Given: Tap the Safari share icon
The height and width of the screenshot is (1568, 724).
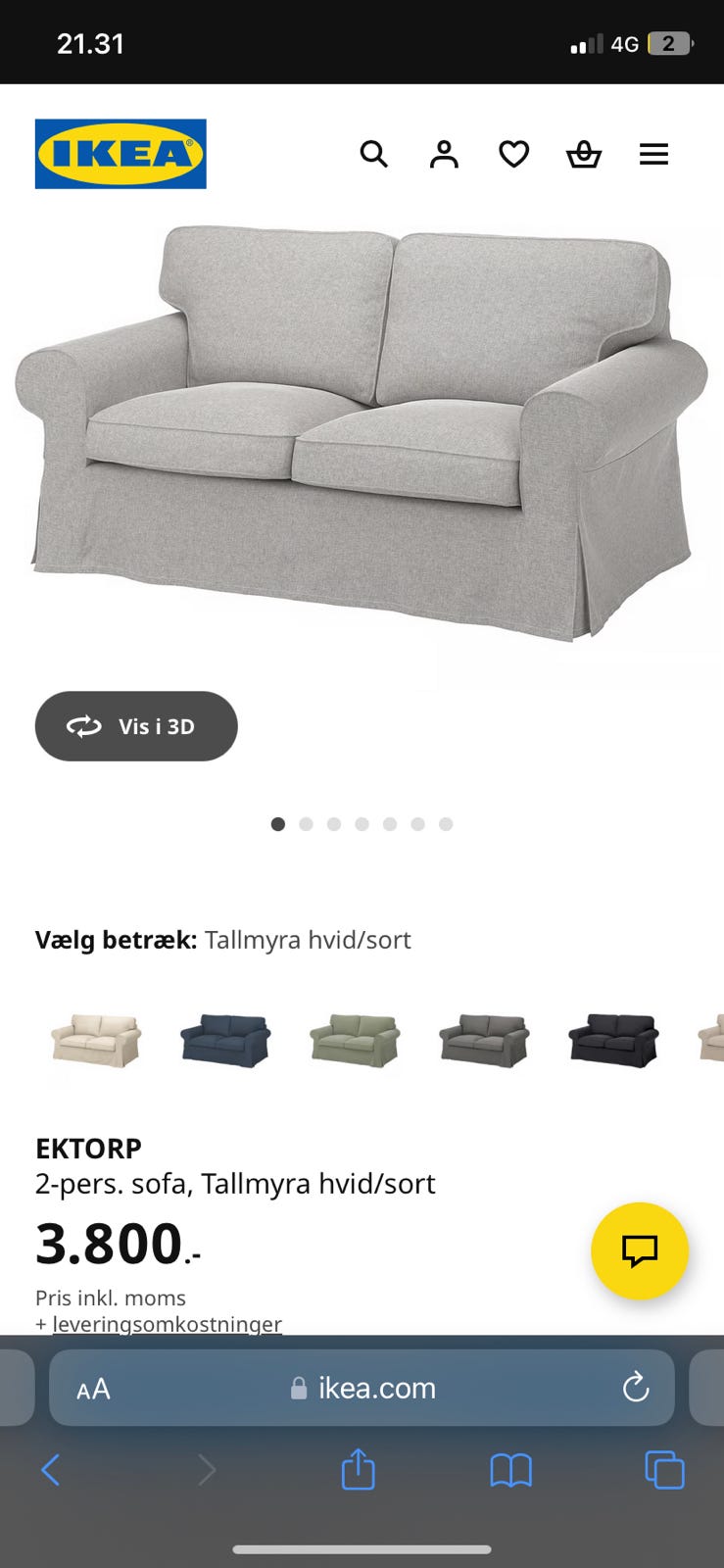Looking at the screenshot, I should tap(359, 1470).
